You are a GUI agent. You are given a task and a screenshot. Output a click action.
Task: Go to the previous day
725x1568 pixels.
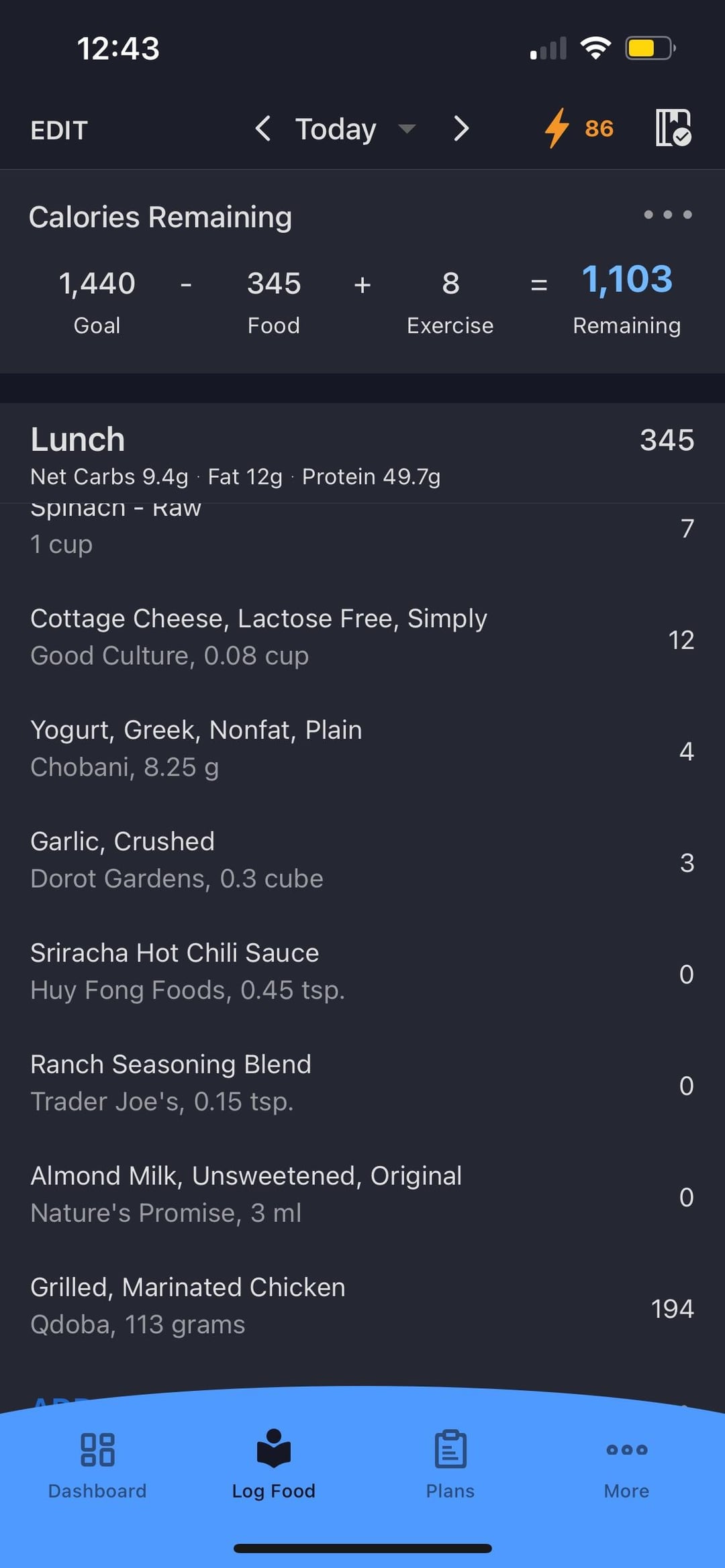pos(263,128)
